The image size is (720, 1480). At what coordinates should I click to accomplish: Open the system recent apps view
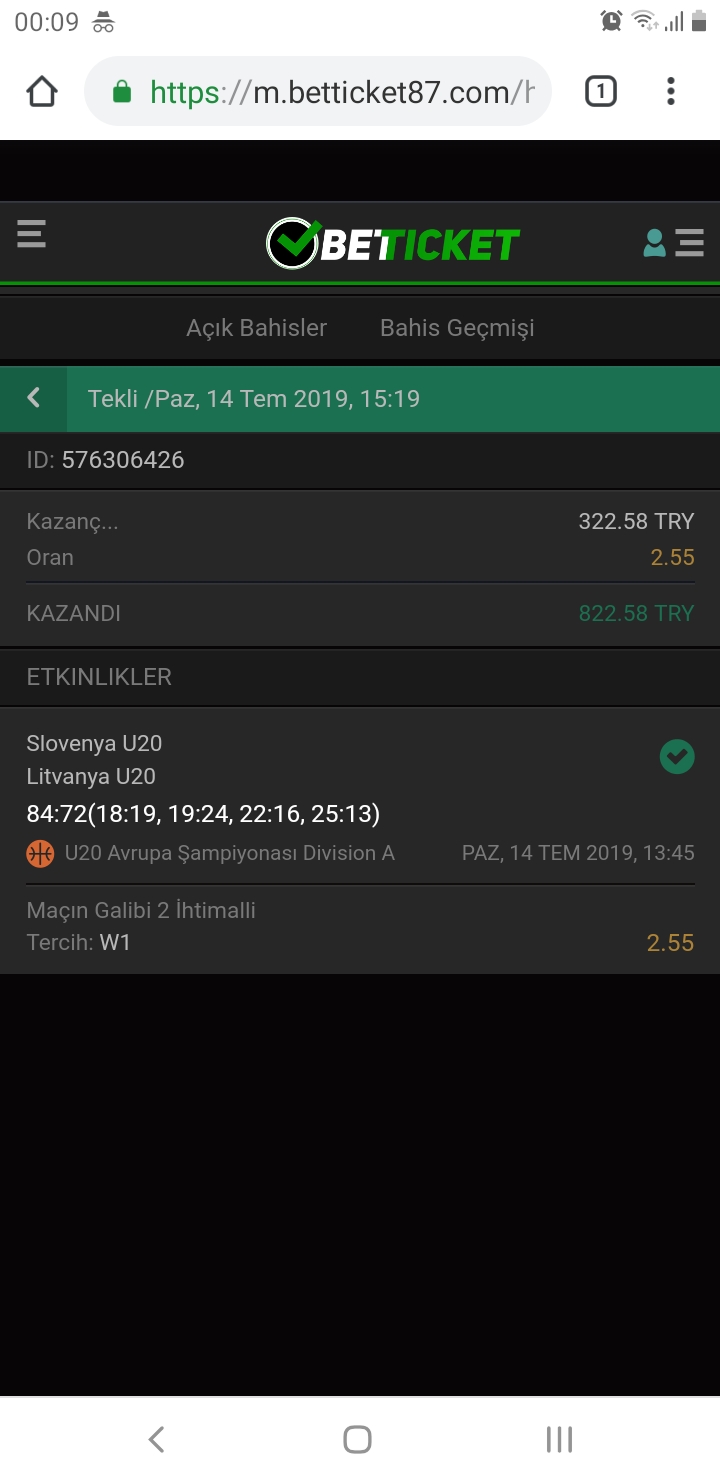tap(559, 1439)
